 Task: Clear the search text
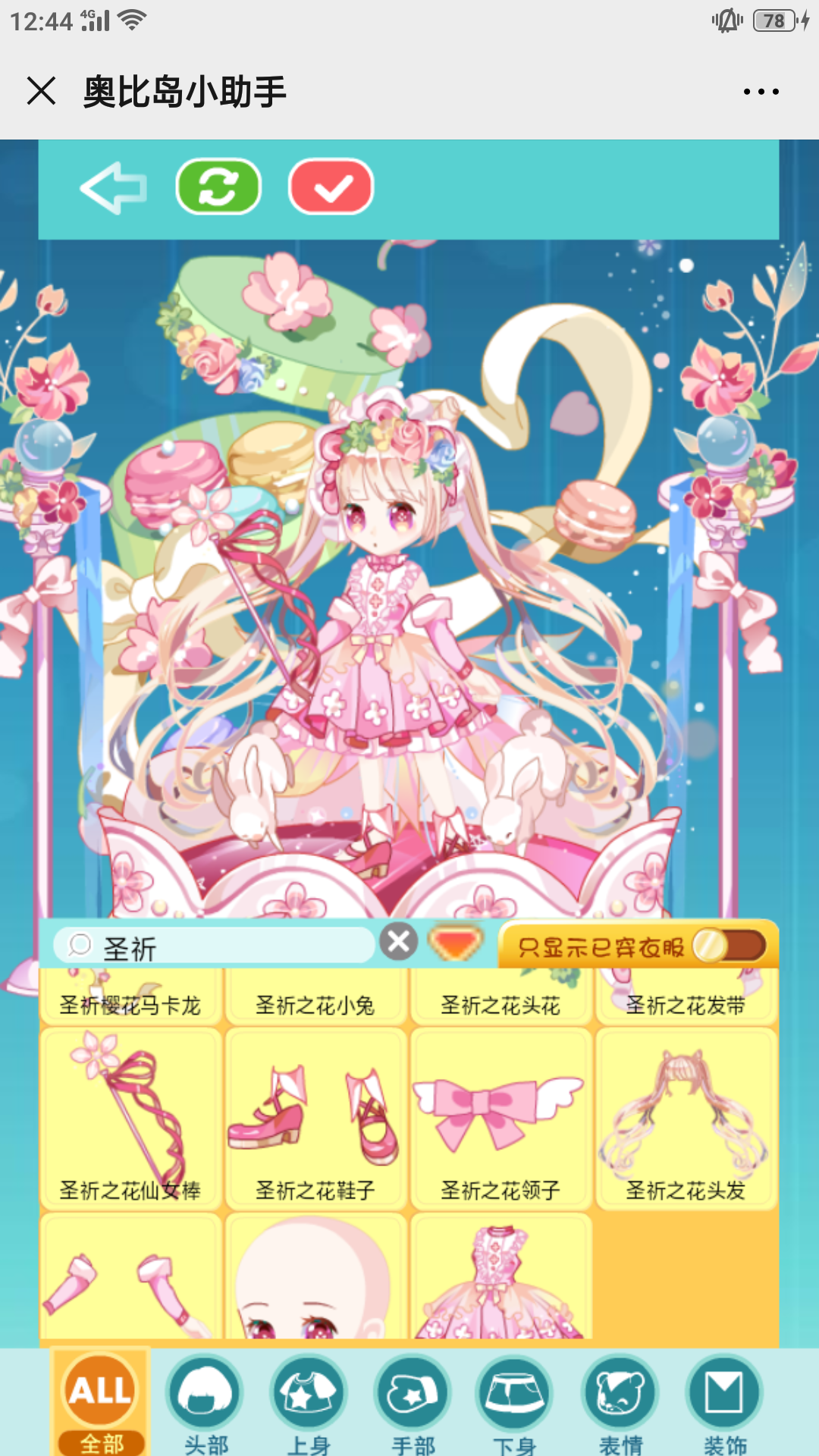coord(399,943)
